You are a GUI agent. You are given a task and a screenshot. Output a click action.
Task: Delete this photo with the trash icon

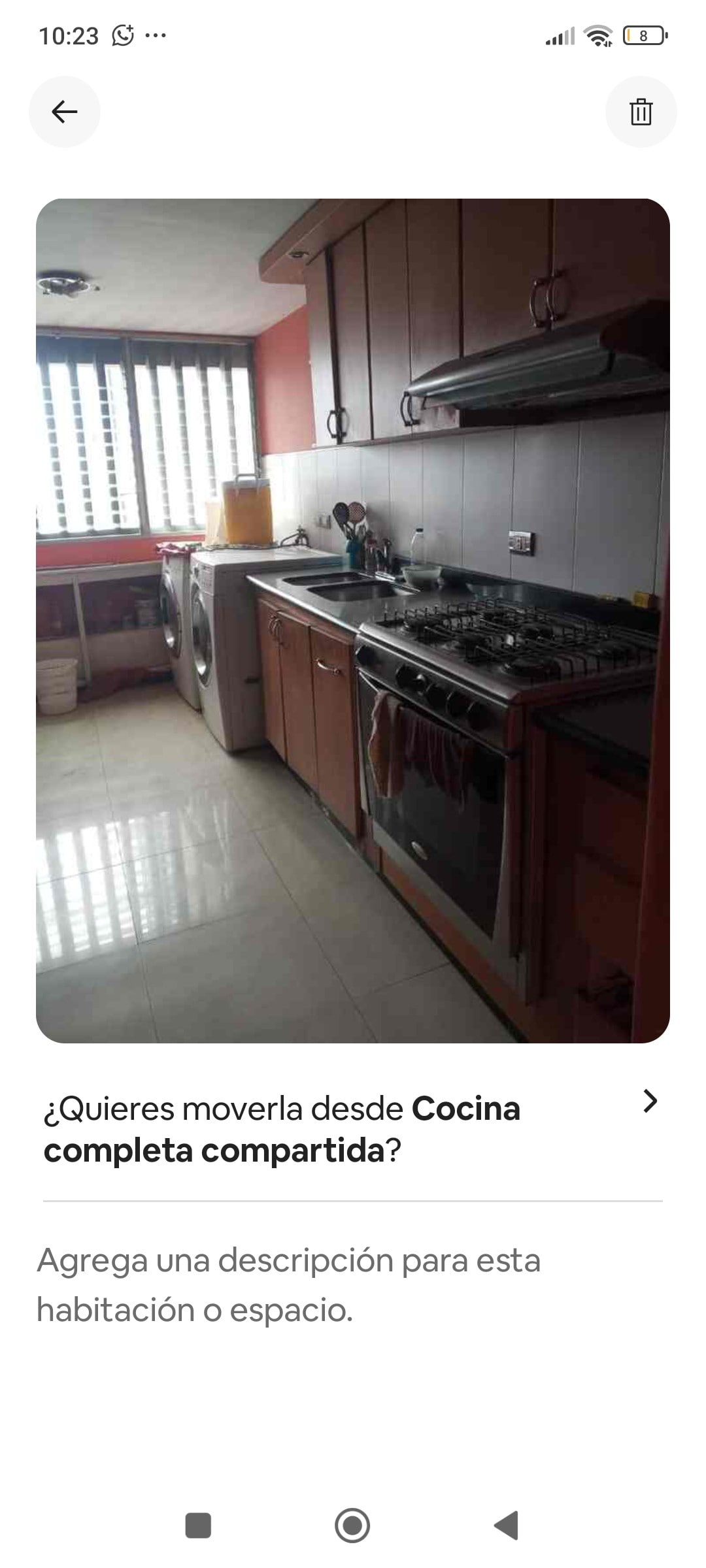pyautogui.click(x=641, y=112)
